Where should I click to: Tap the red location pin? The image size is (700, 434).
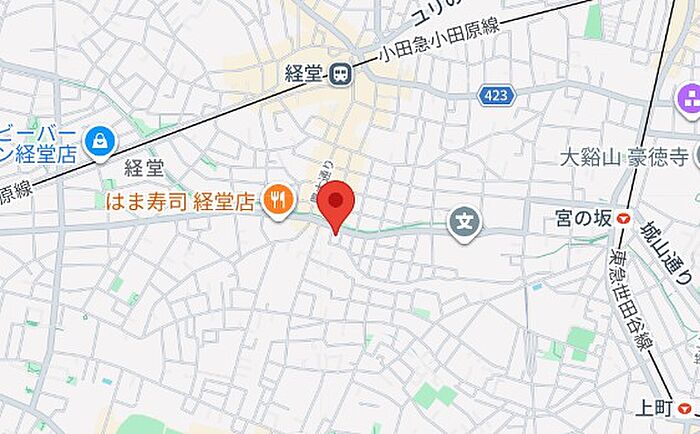point(340,202)
